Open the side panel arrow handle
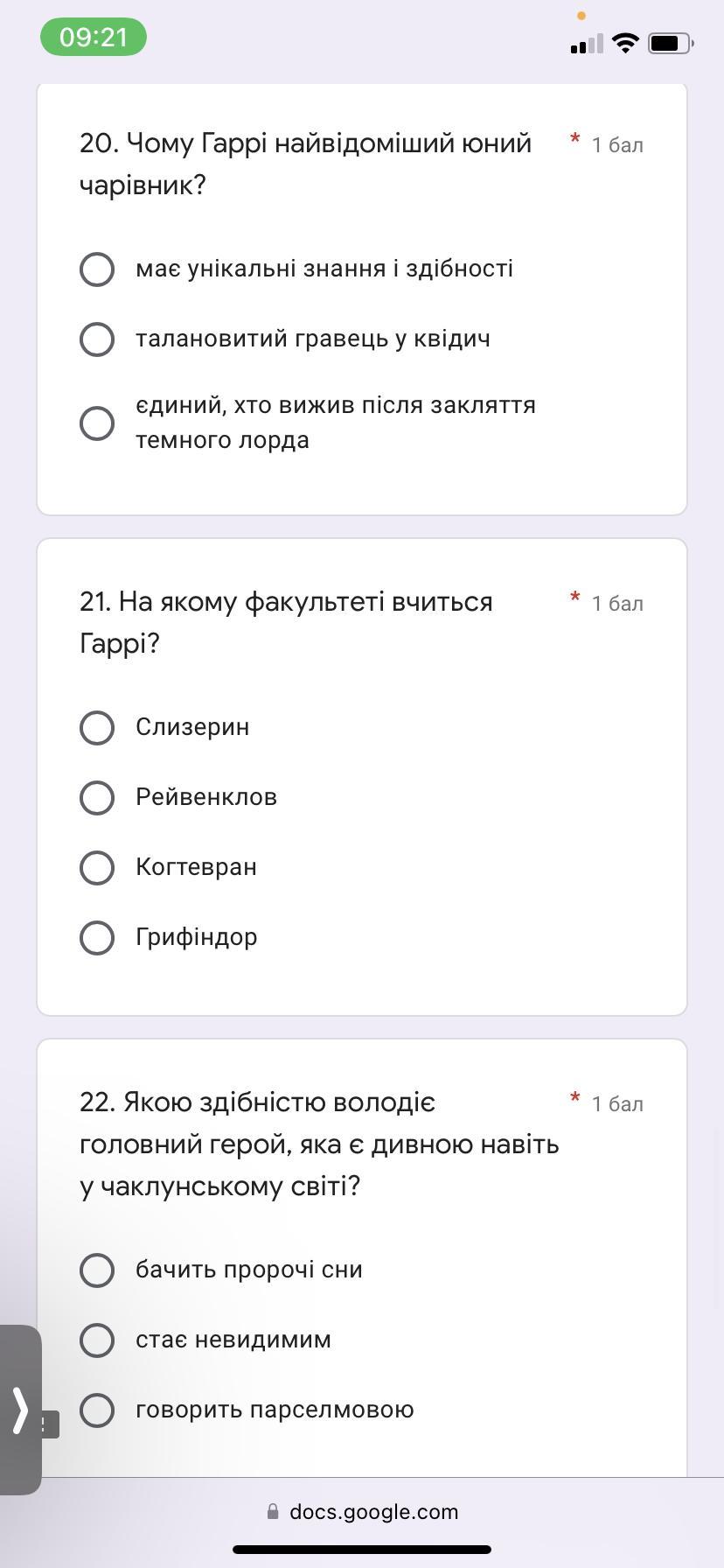724x1568 pixels. pyautogui.click(x=20, y=1410)
